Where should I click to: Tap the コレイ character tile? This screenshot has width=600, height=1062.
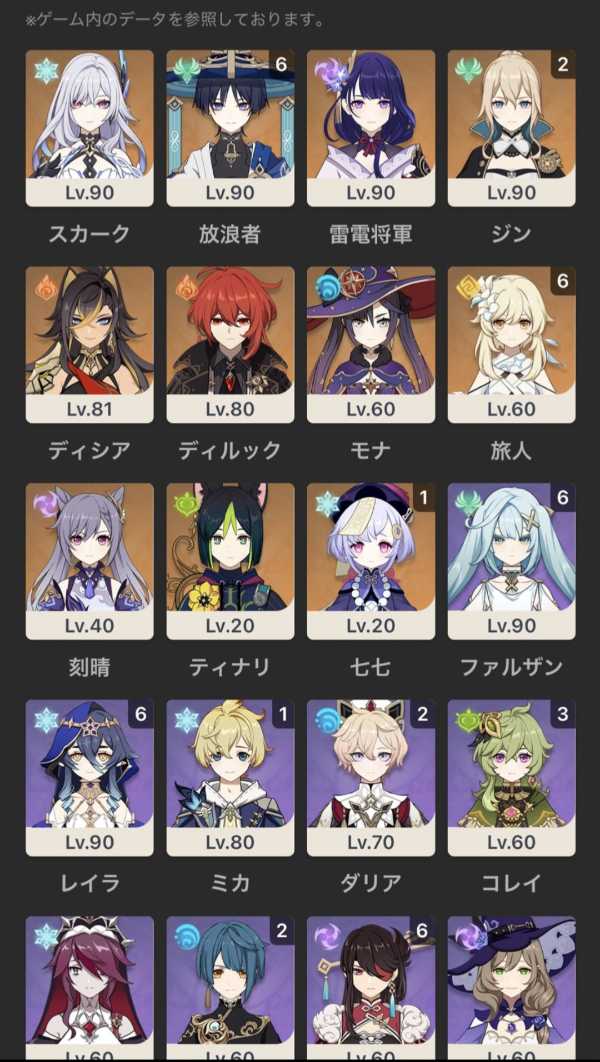pos(511,777)
